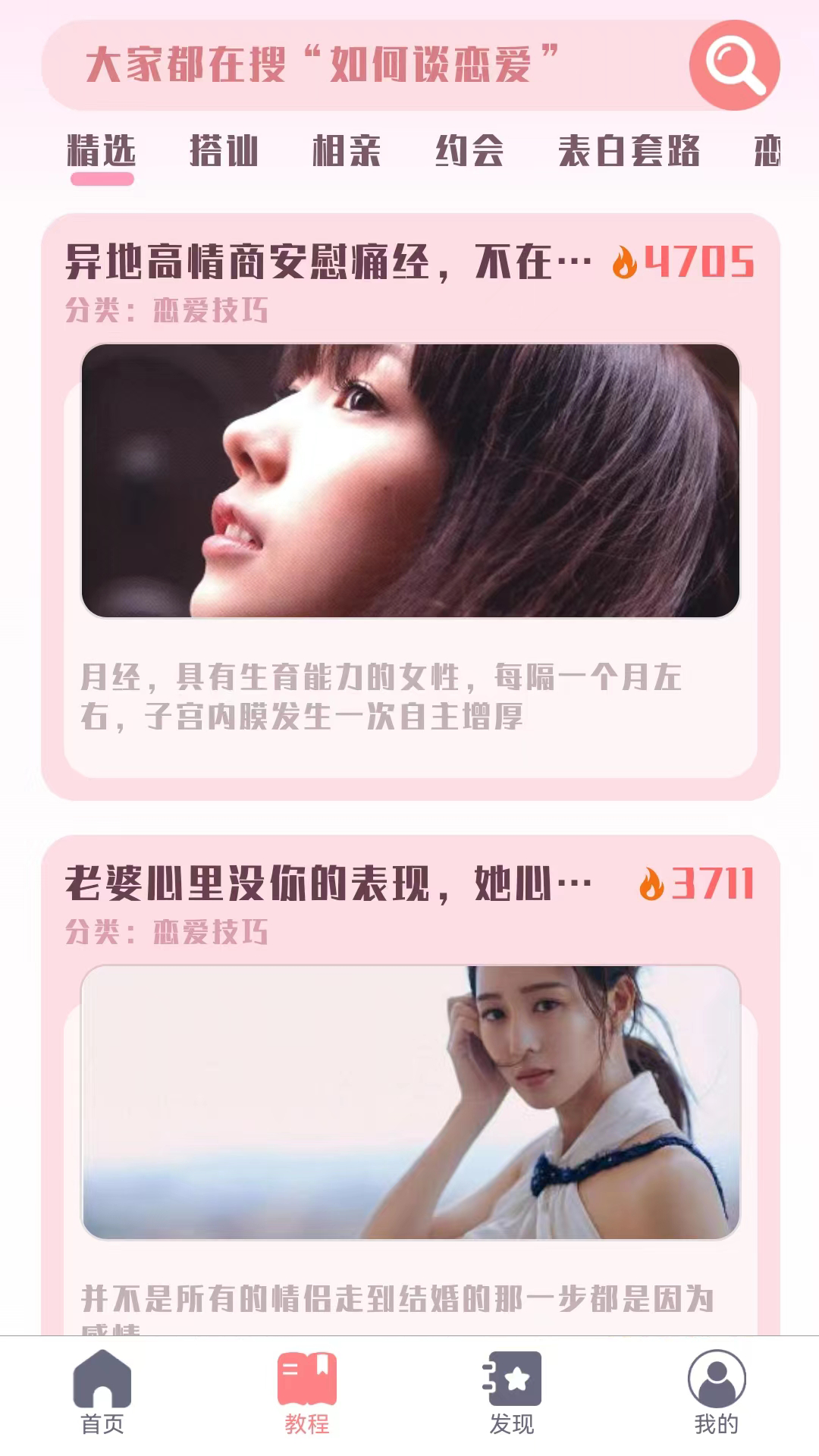Tap the magnifier search icon

734,65
